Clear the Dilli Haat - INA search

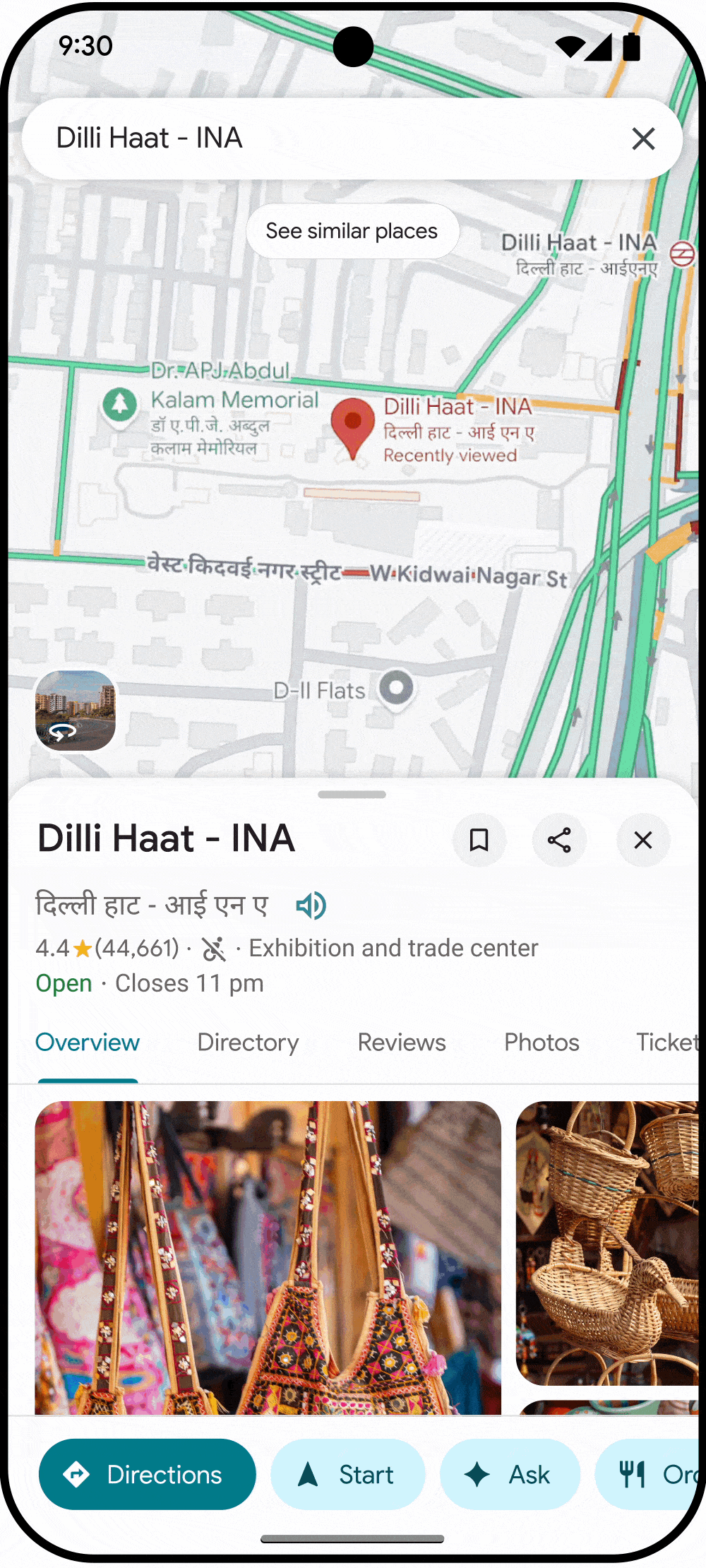tap(643, 138)
